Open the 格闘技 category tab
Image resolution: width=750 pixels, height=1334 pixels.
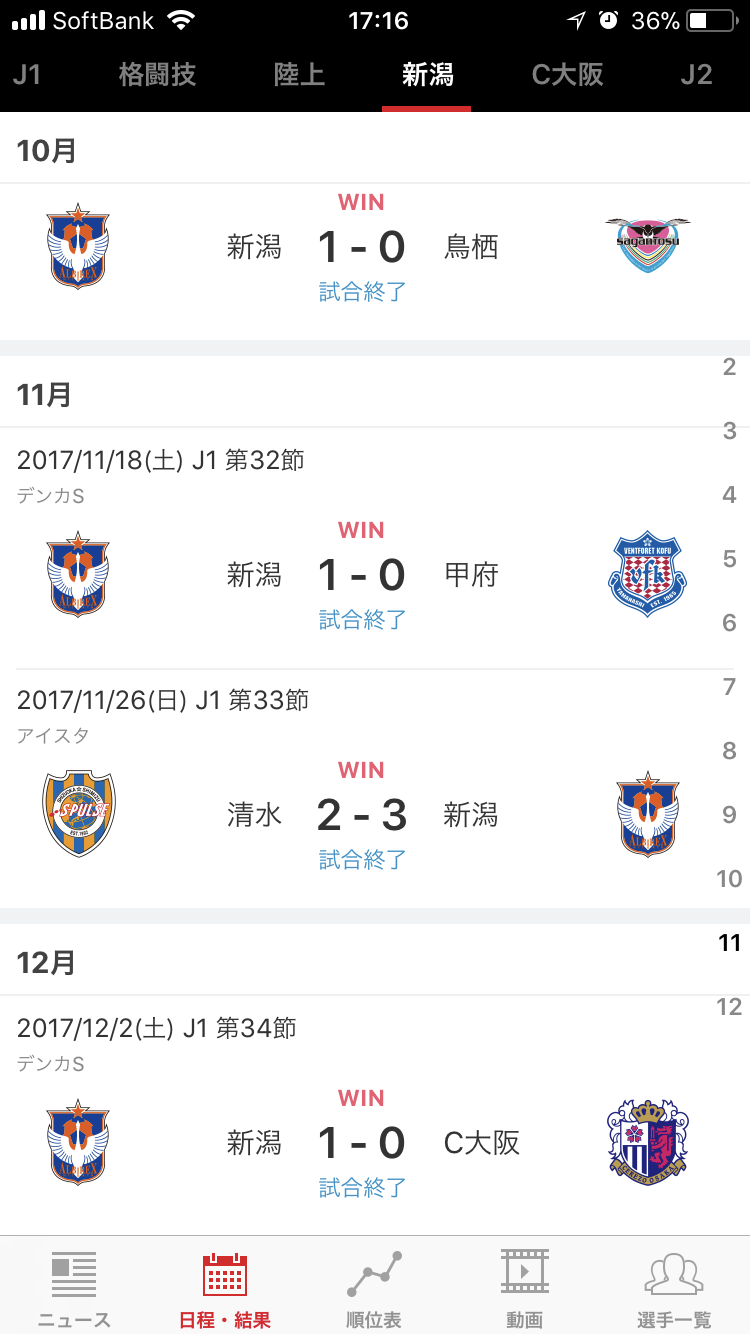tap(157, 75)
